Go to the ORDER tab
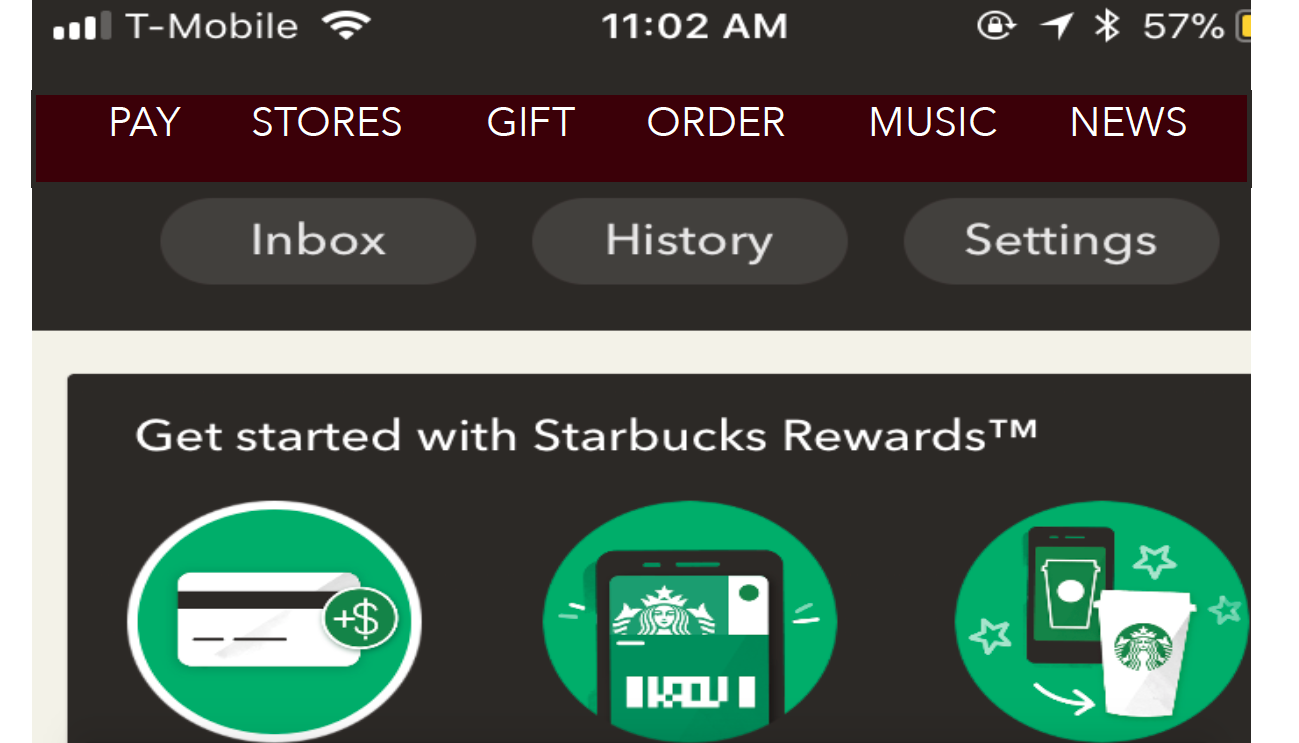Screen dimensions: 1299x743 pyautogui.click(x=715, y=123)
